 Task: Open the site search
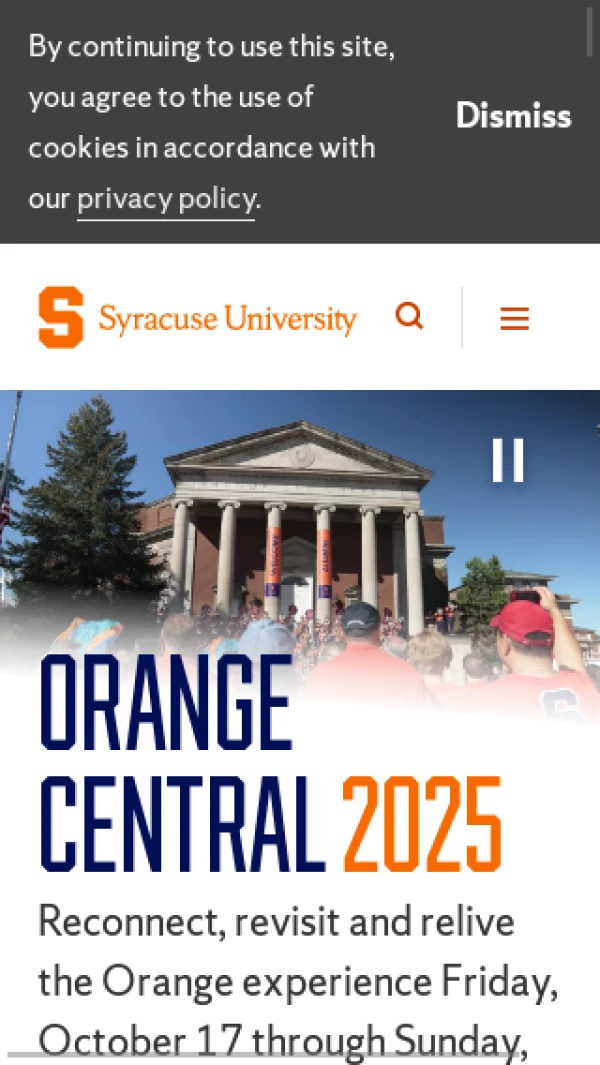410,317
